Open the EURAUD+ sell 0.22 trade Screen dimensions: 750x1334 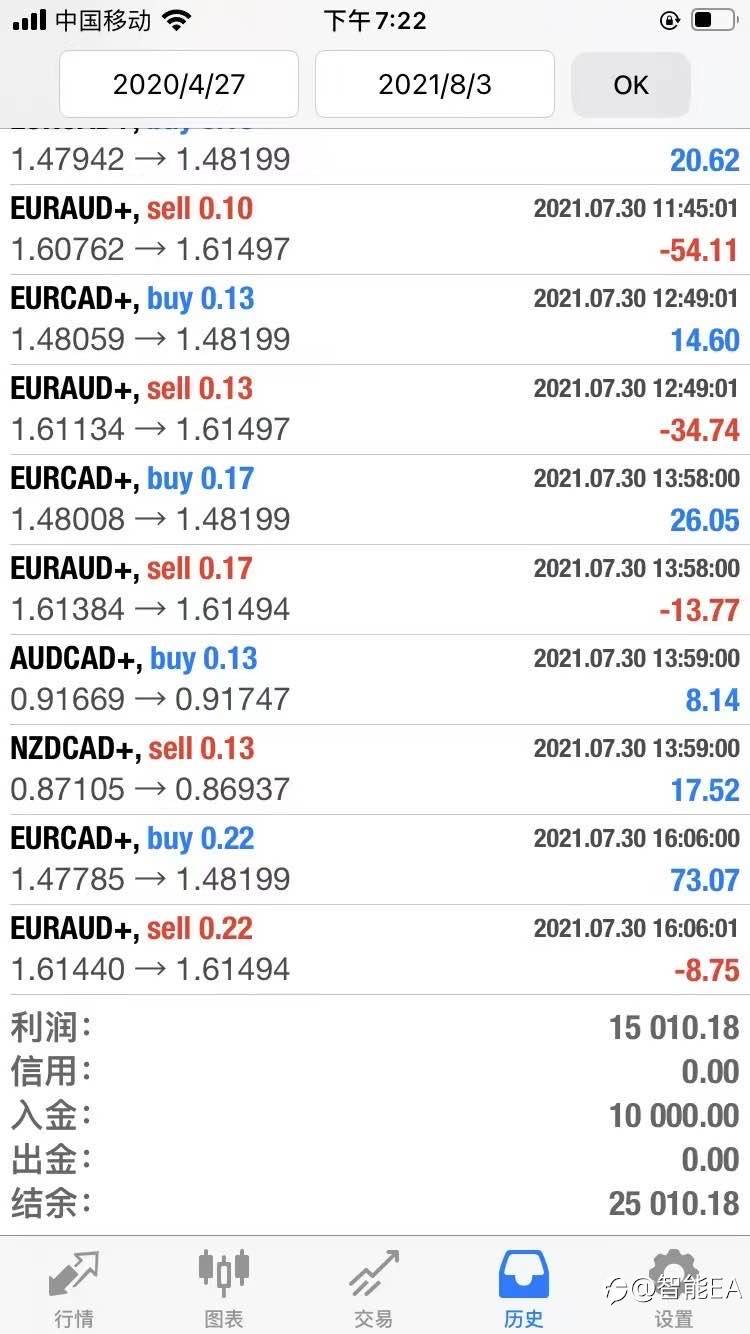pos(375,950)
